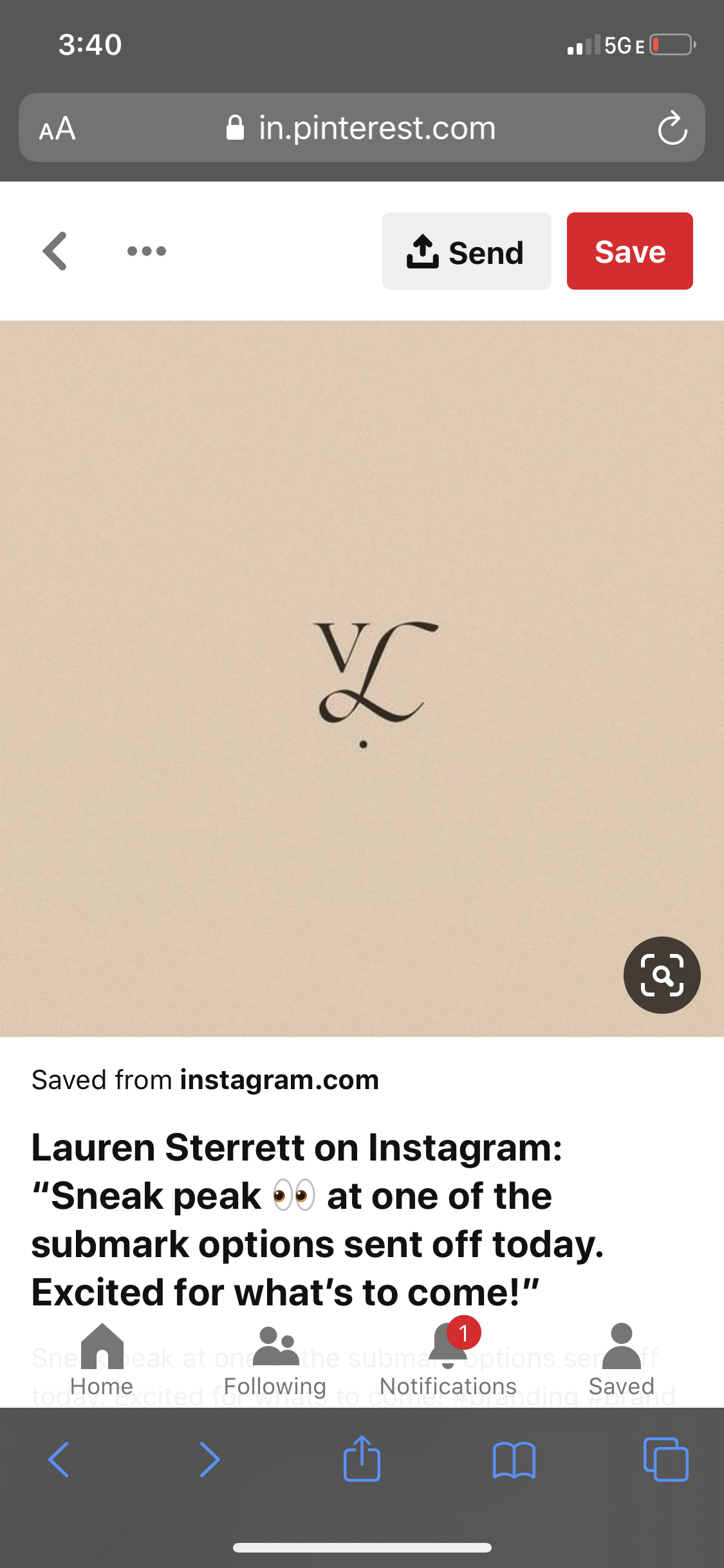Viewport: 724px width, 1568px height.
Task: Save this pin
Action: (629, 251)
